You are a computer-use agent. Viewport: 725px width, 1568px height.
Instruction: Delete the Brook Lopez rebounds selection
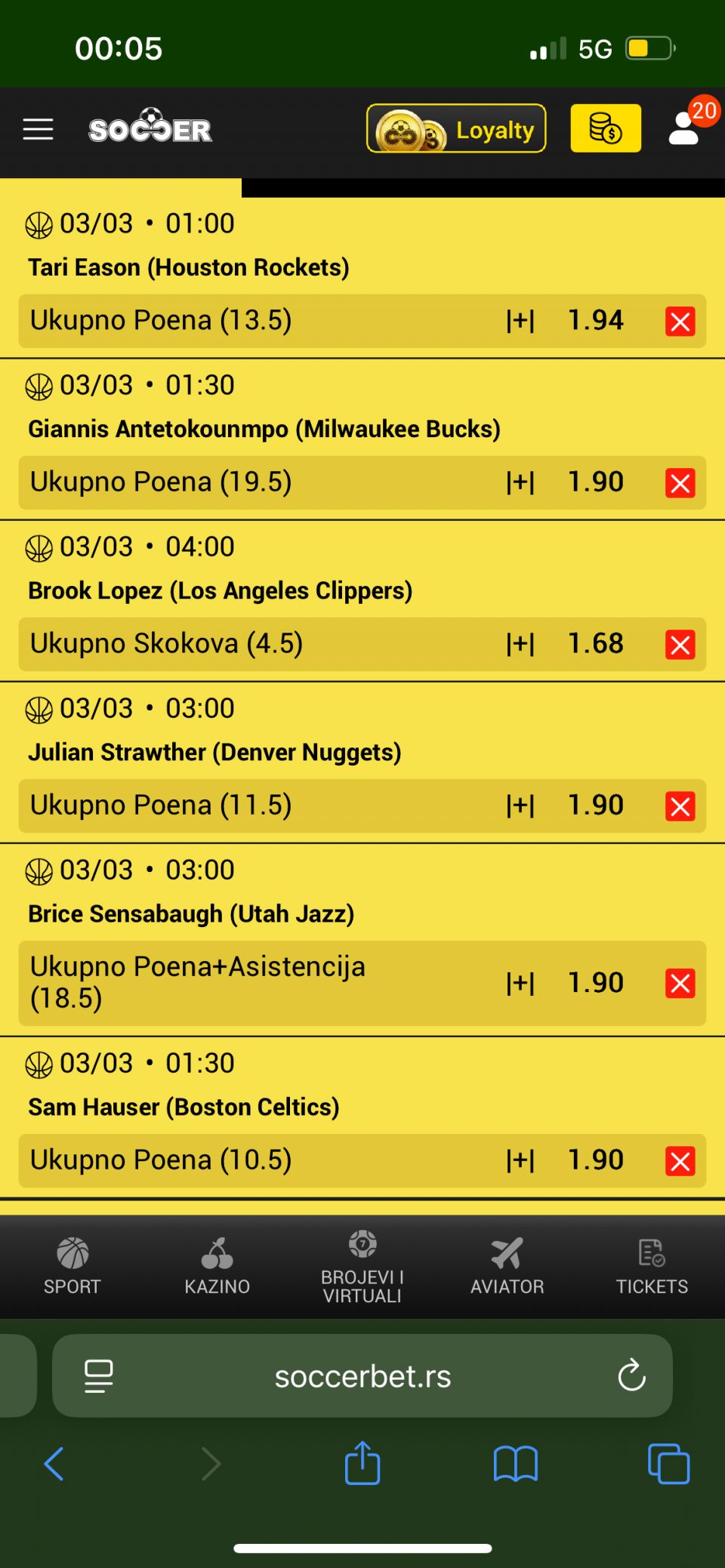(x=680, y=645)
